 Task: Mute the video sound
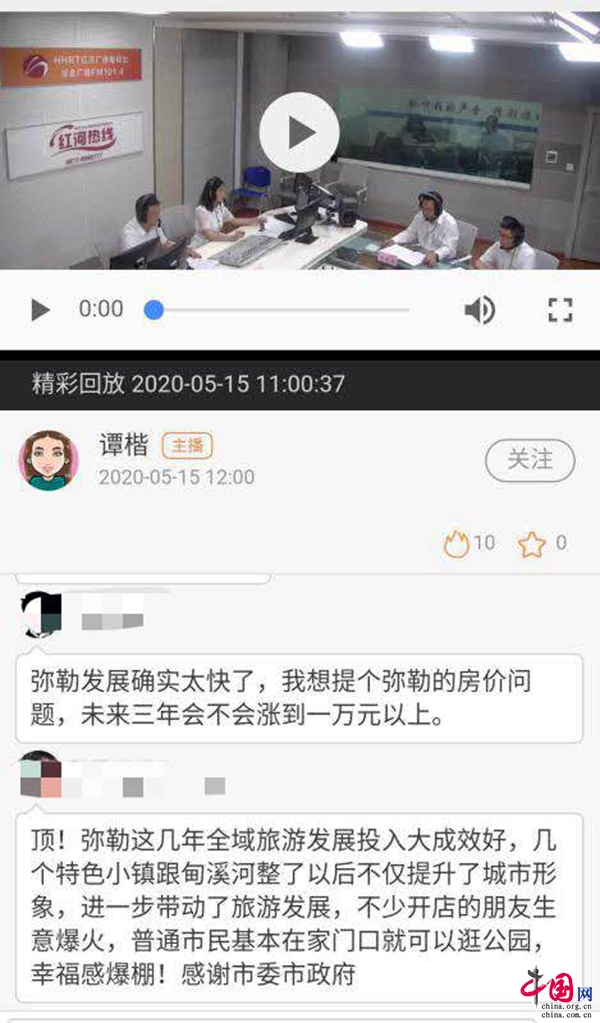480,310
